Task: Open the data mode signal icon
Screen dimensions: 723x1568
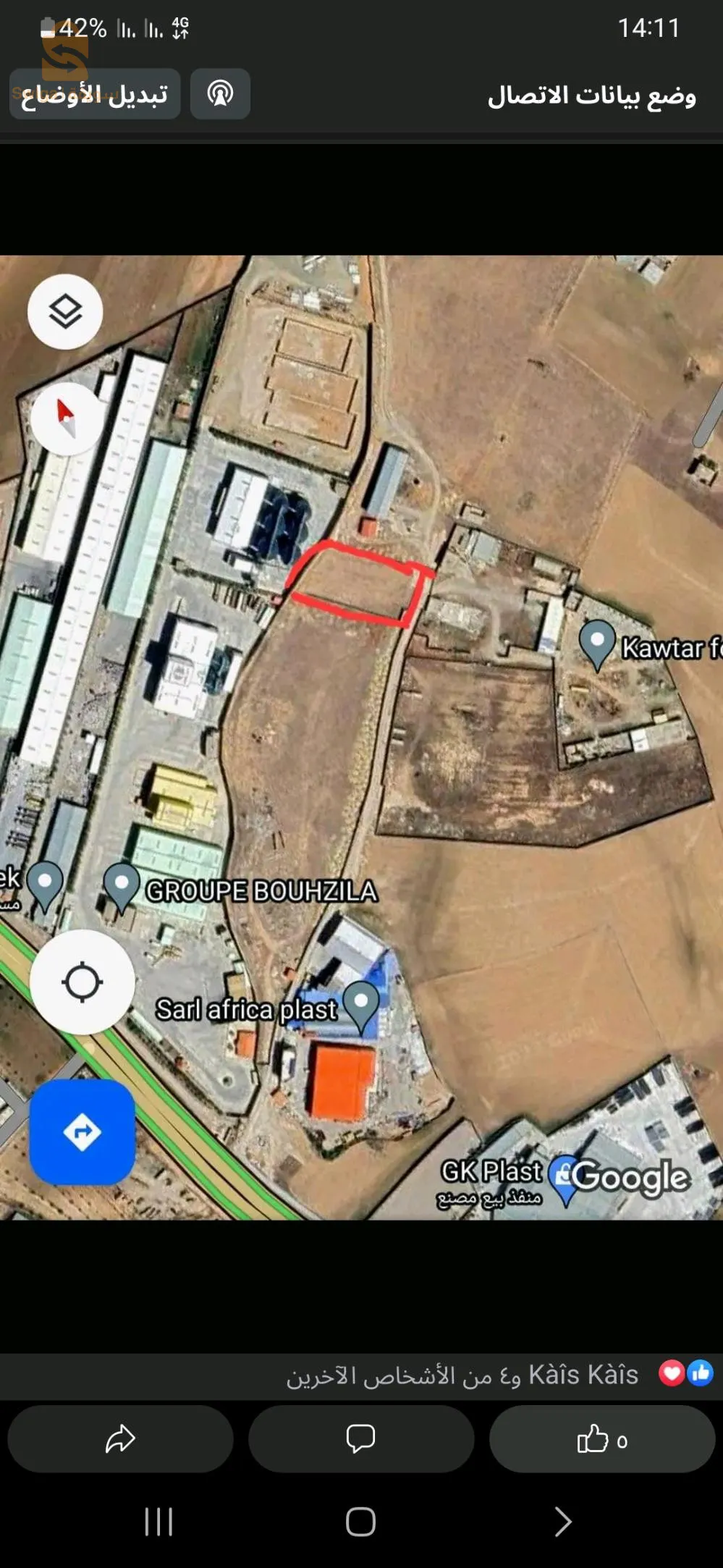Action: pyautogui.click(x=220, y=94)
